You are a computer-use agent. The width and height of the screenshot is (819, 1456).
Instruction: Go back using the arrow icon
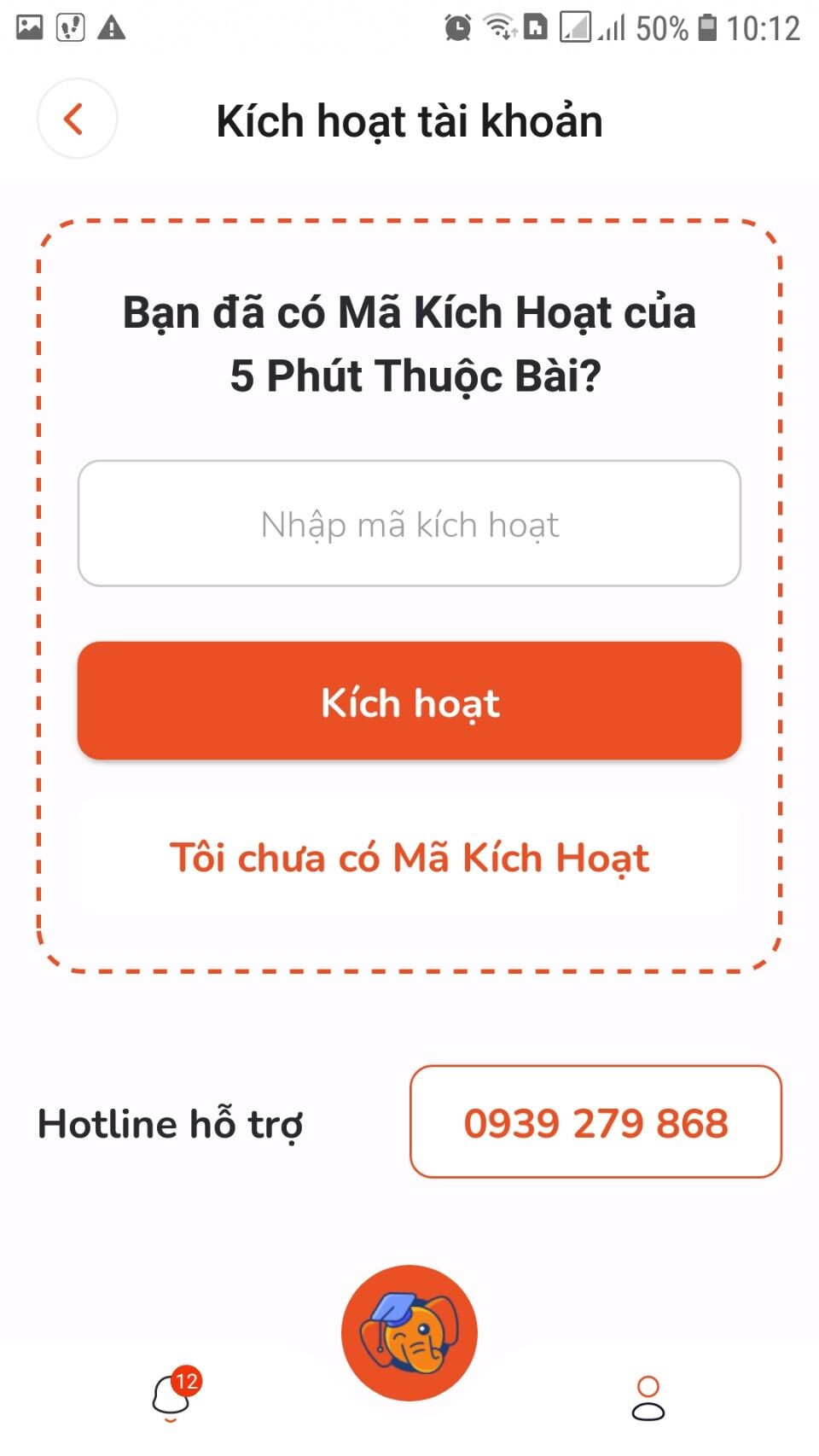76,119
